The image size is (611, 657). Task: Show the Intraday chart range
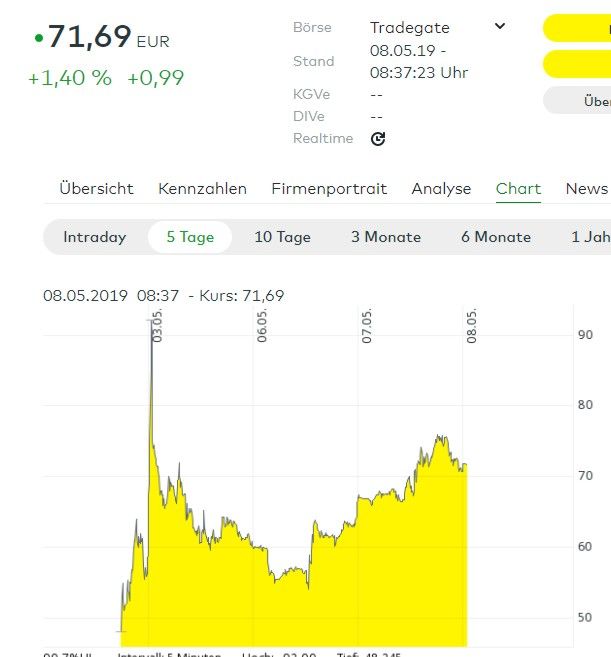[x=95, y=237]
